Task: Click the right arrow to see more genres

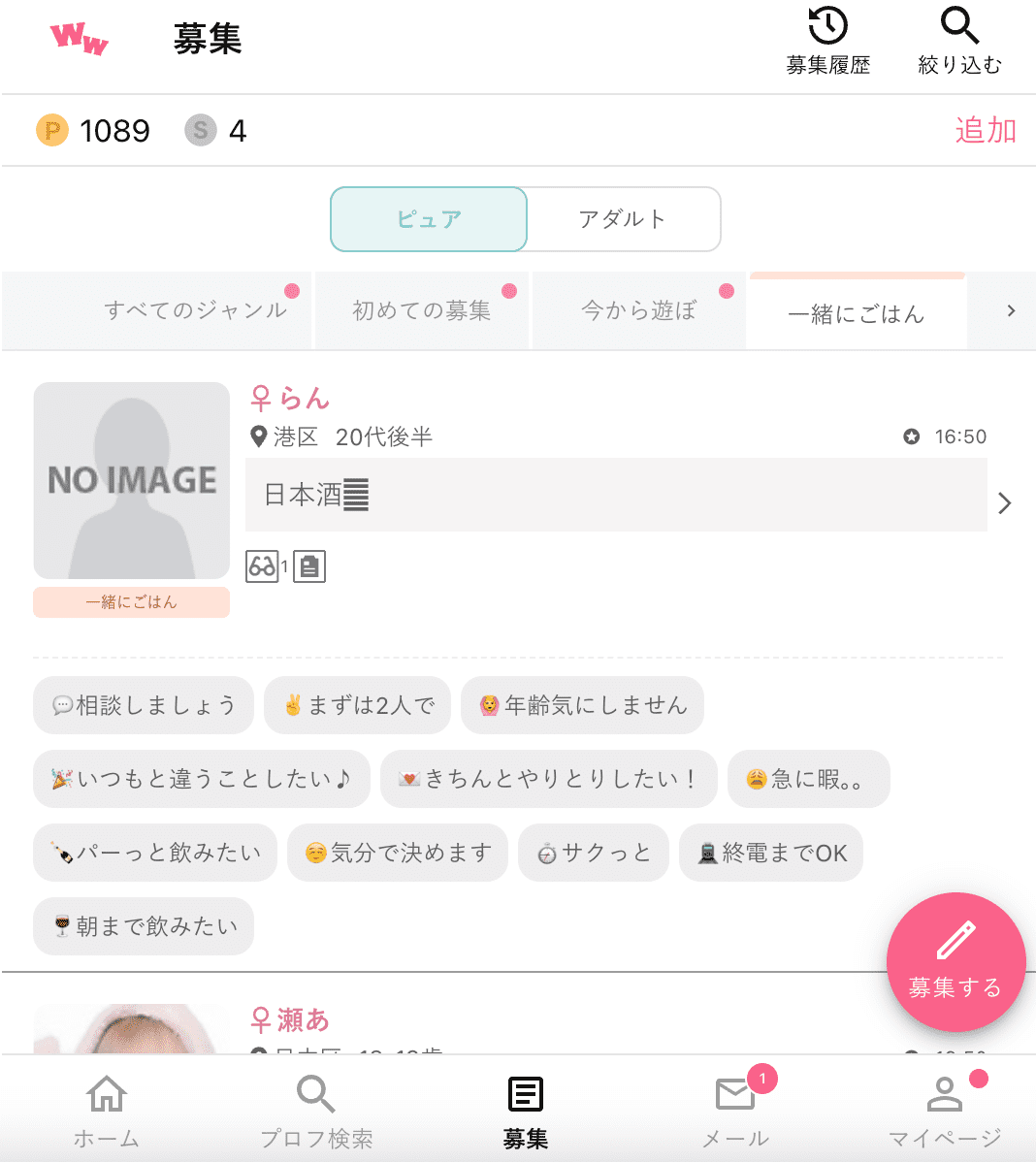Action: (1012, 310)
